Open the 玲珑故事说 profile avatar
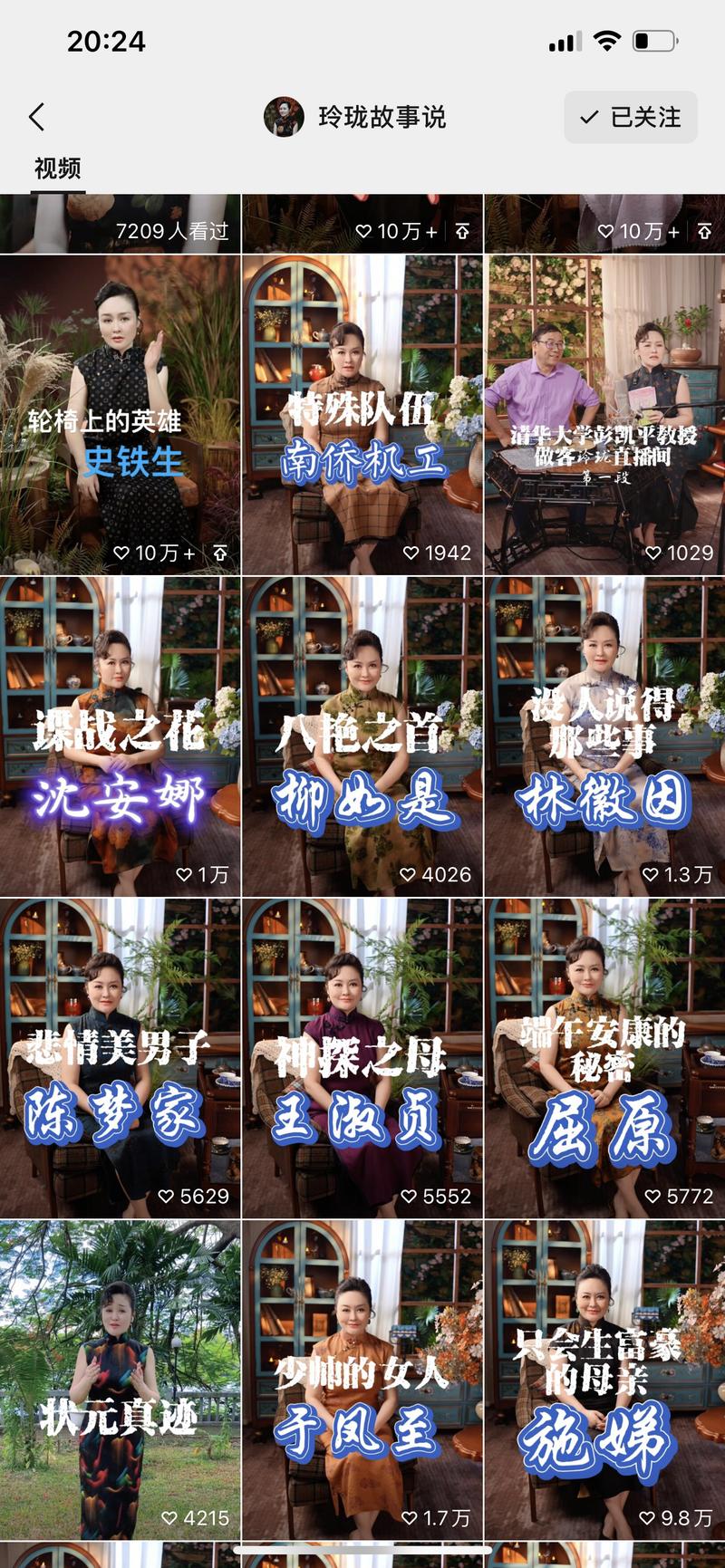 pyautogui.click(x=284, y=117)
